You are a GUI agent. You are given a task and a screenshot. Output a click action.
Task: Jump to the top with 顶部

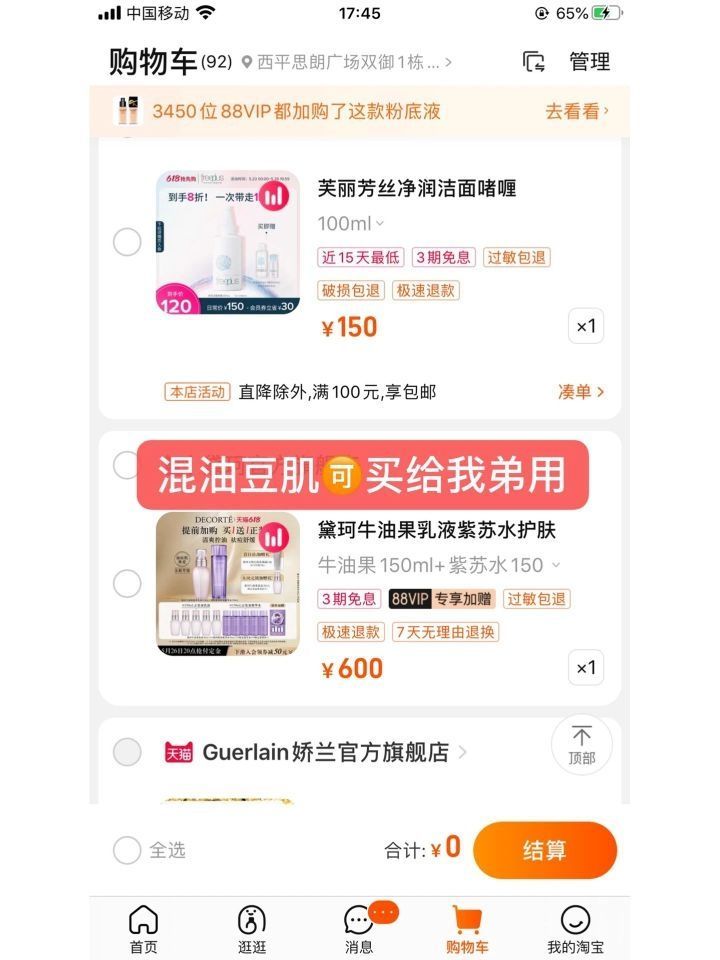[581, 744]
